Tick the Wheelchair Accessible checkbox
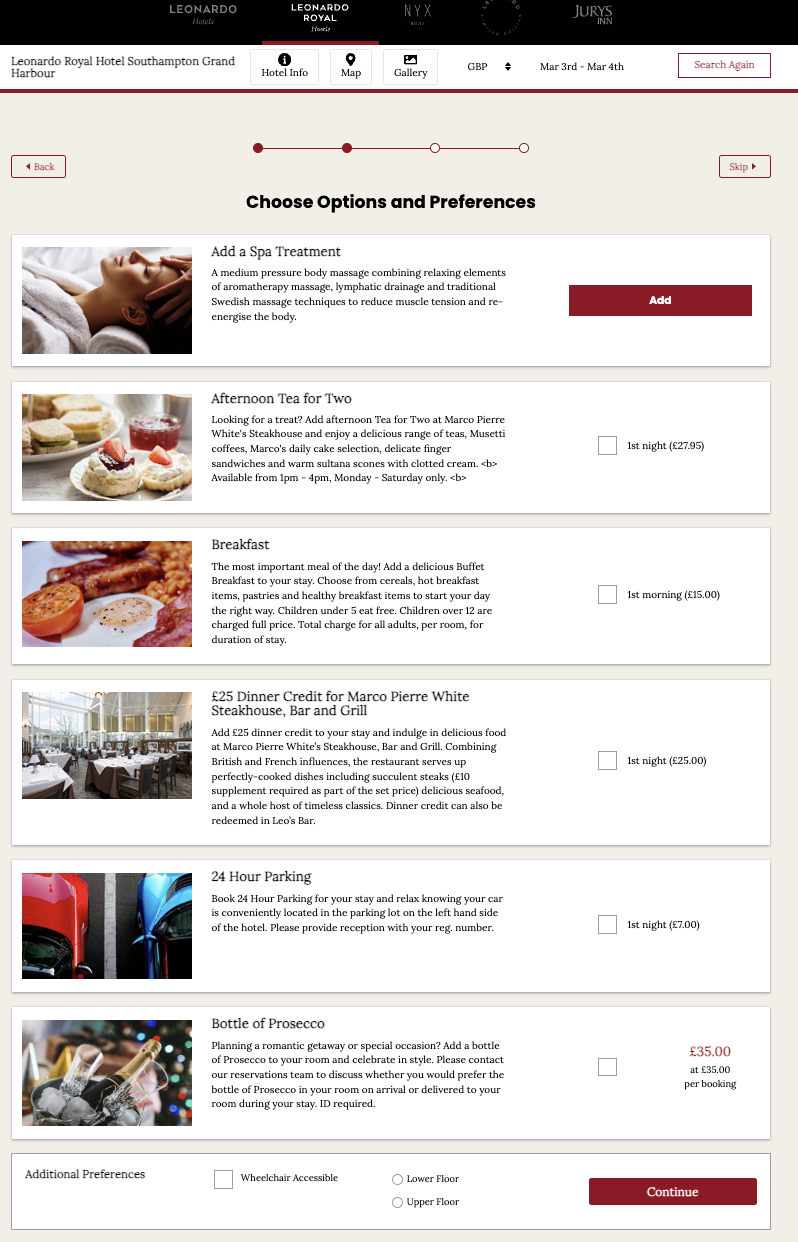 [x=224, y=1179]
